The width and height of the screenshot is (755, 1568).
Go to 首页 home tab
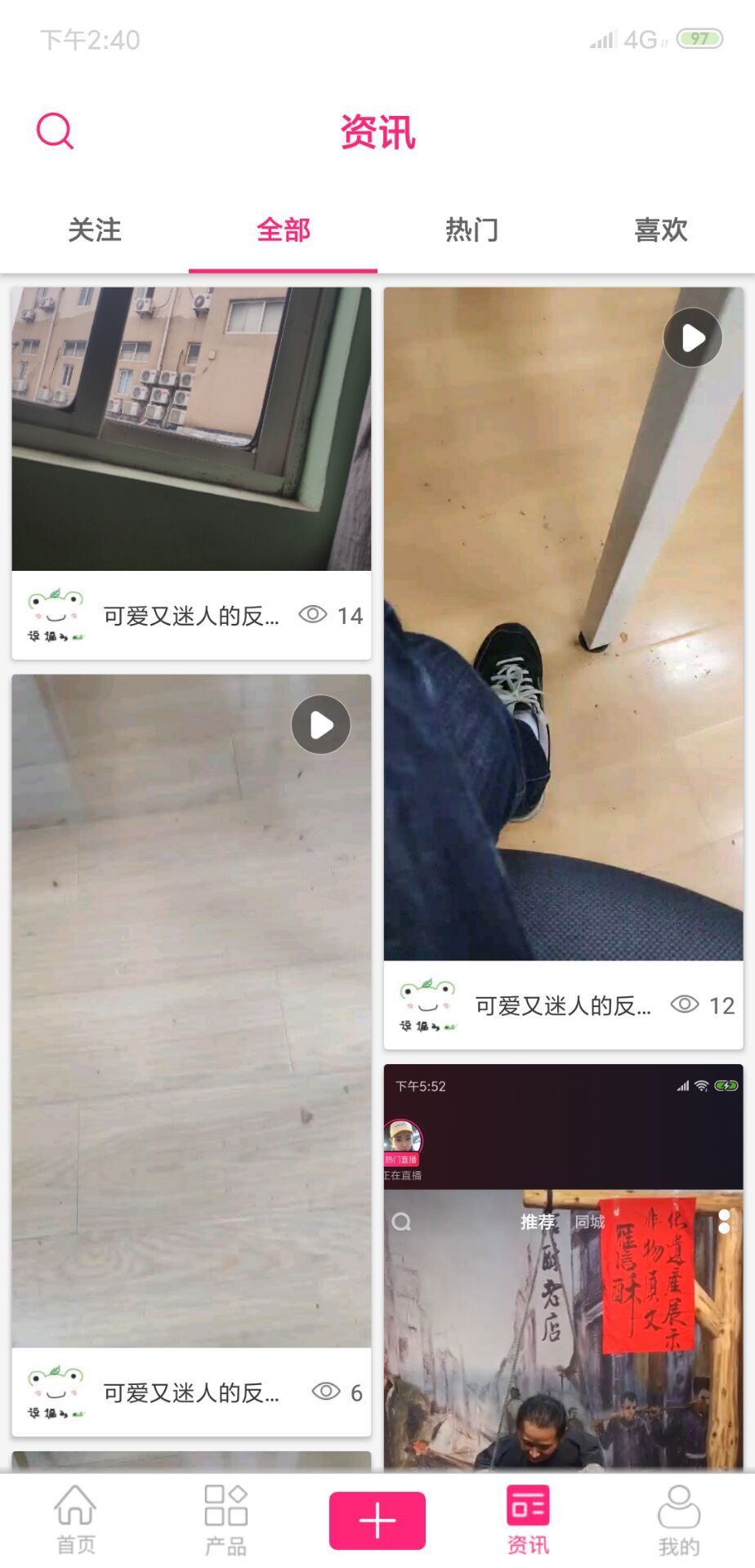pyautogui.click(x=75, y=1520)
